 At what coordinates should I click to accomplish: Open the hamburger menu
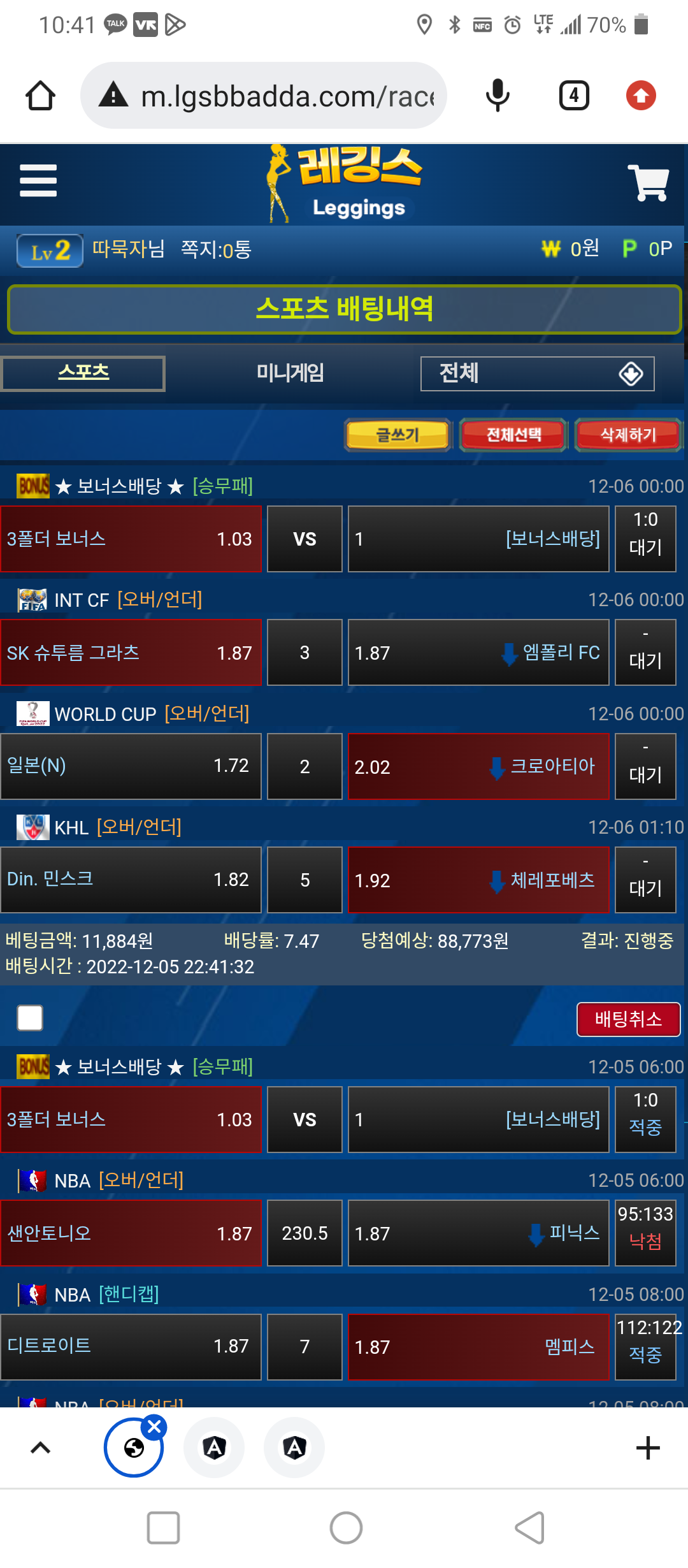38,181
